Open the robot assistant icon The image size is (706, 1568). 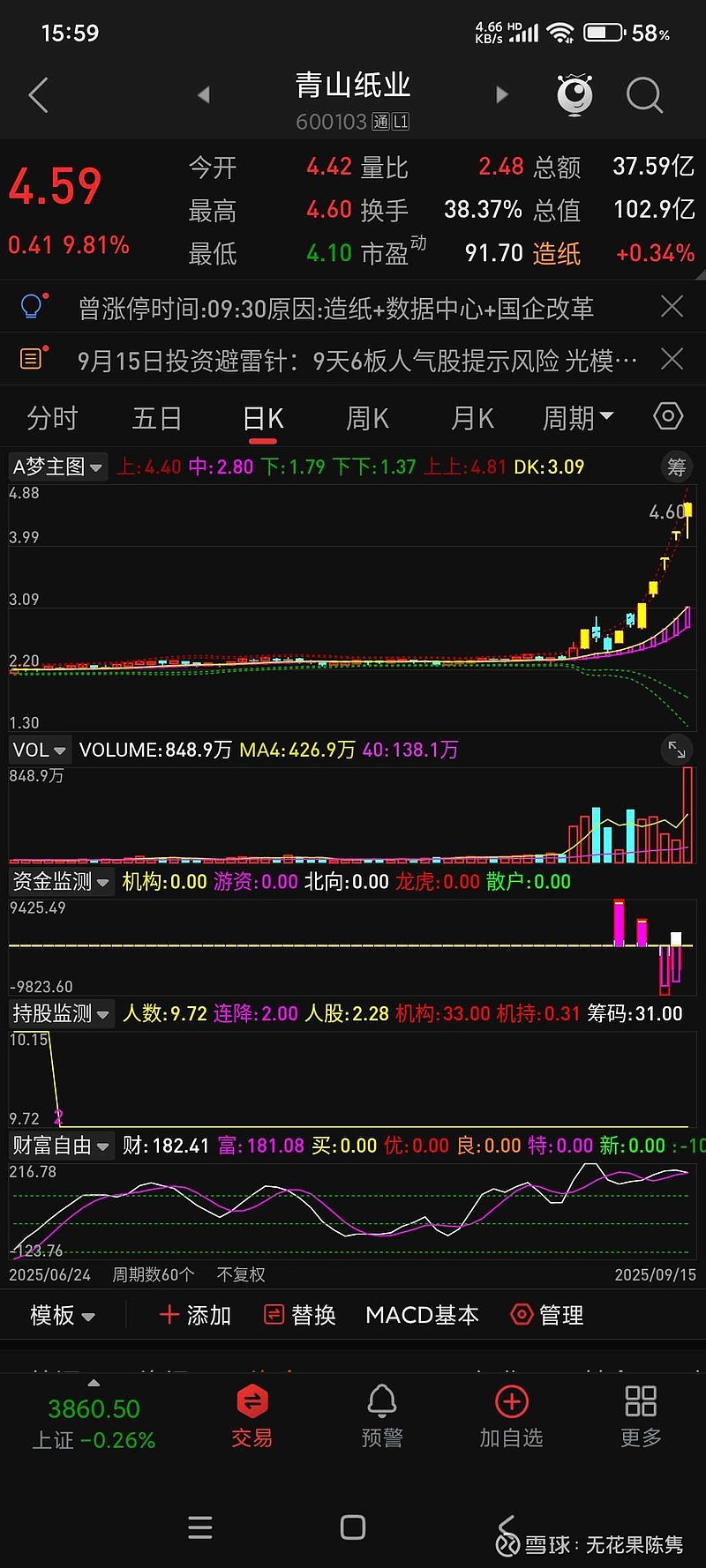(575, 94)
